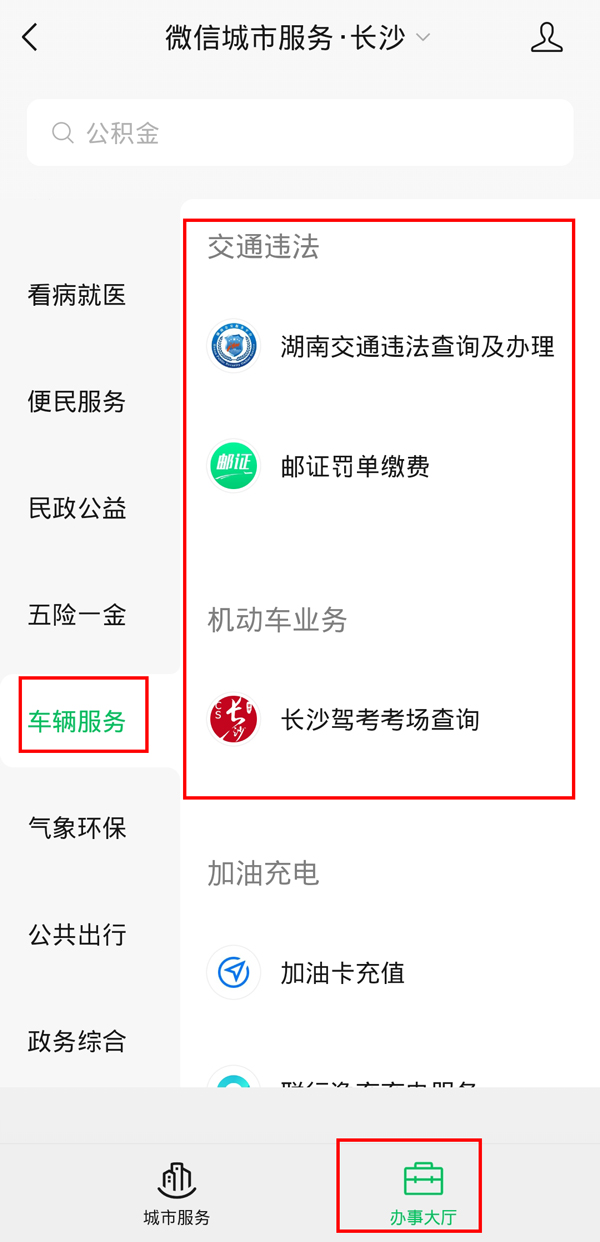Open 湖南交通违法查询及办理 service
Screen dimensions: 600x1242
click(x=416, y=347)
